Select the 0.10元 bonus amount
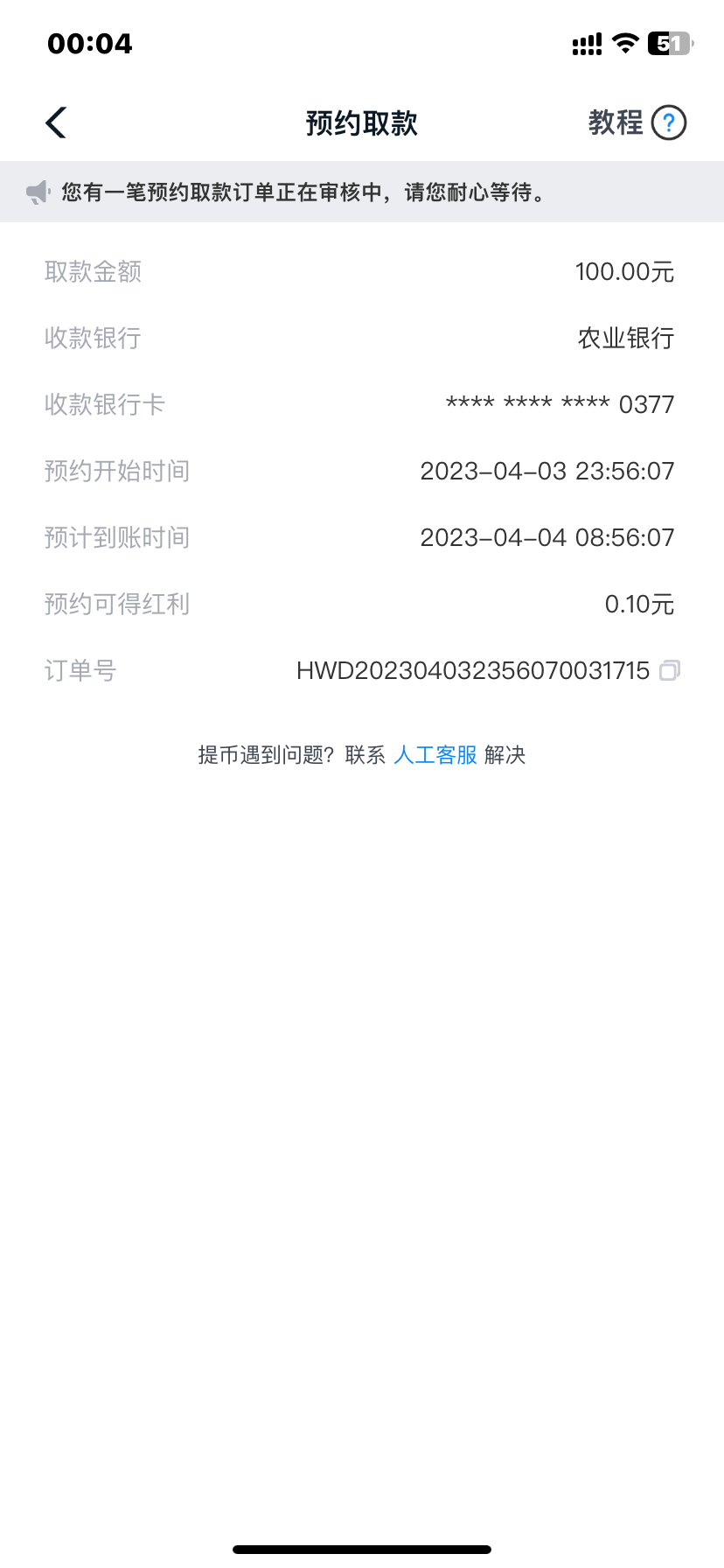 (x=639, y=604)
